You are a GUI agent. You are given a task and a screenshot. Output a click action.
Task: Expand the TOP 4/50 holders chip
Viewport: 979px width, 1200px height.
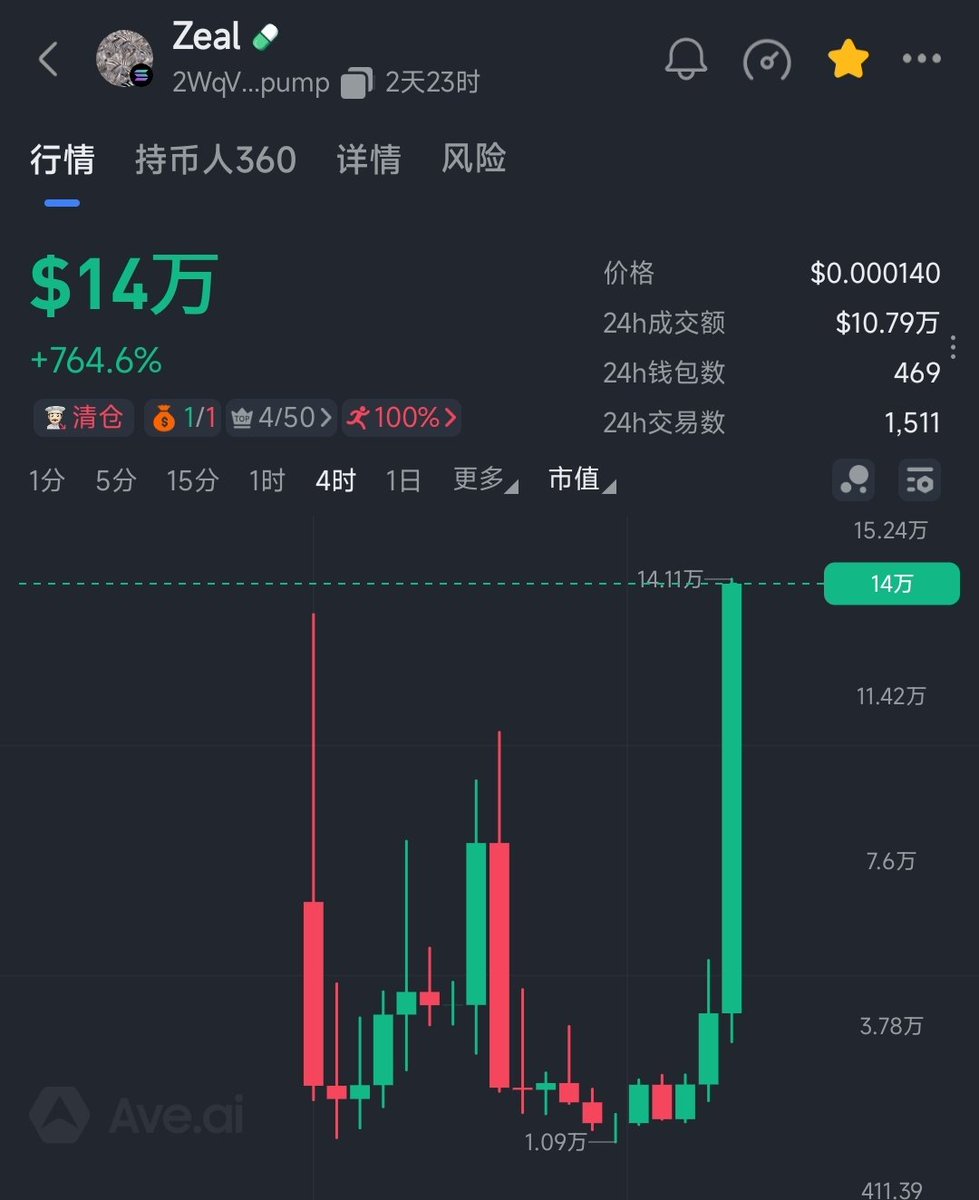click(x=281, y=417)
